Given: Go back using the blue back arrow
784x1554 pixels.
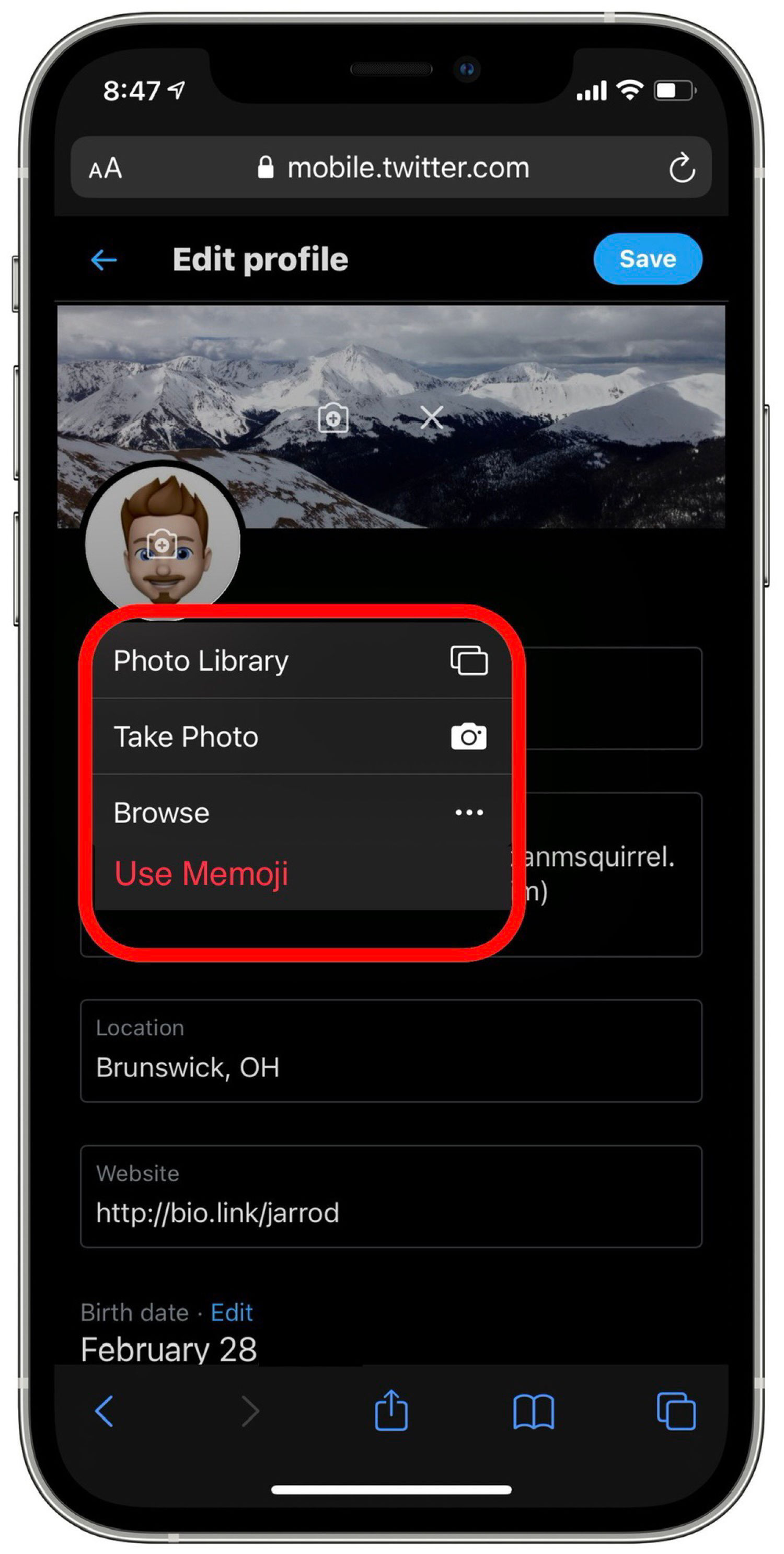Looking at the screenshot, I should pos(103,260).
